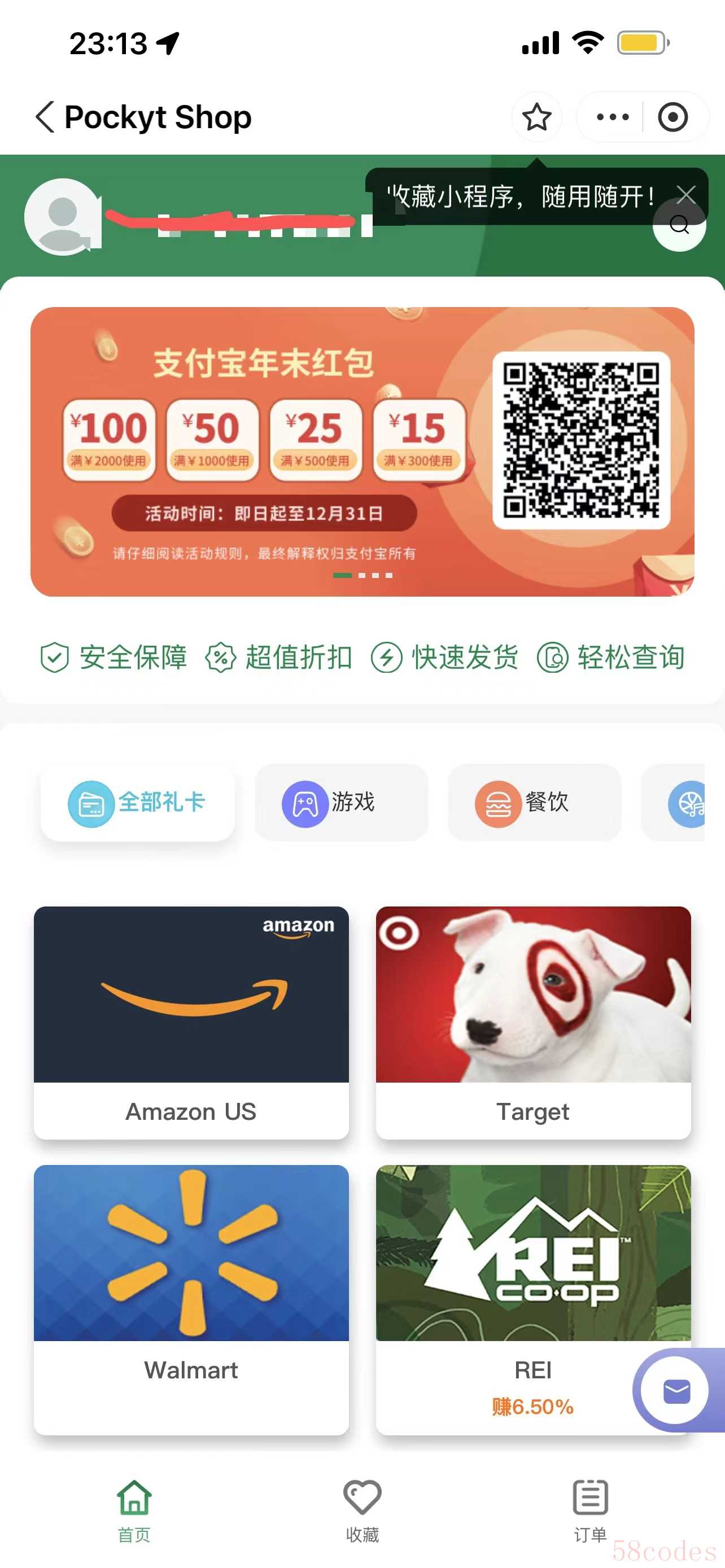Open the three-dot more menu
The width and height of the screenshot is (725, 1568).
pos(613,117)
